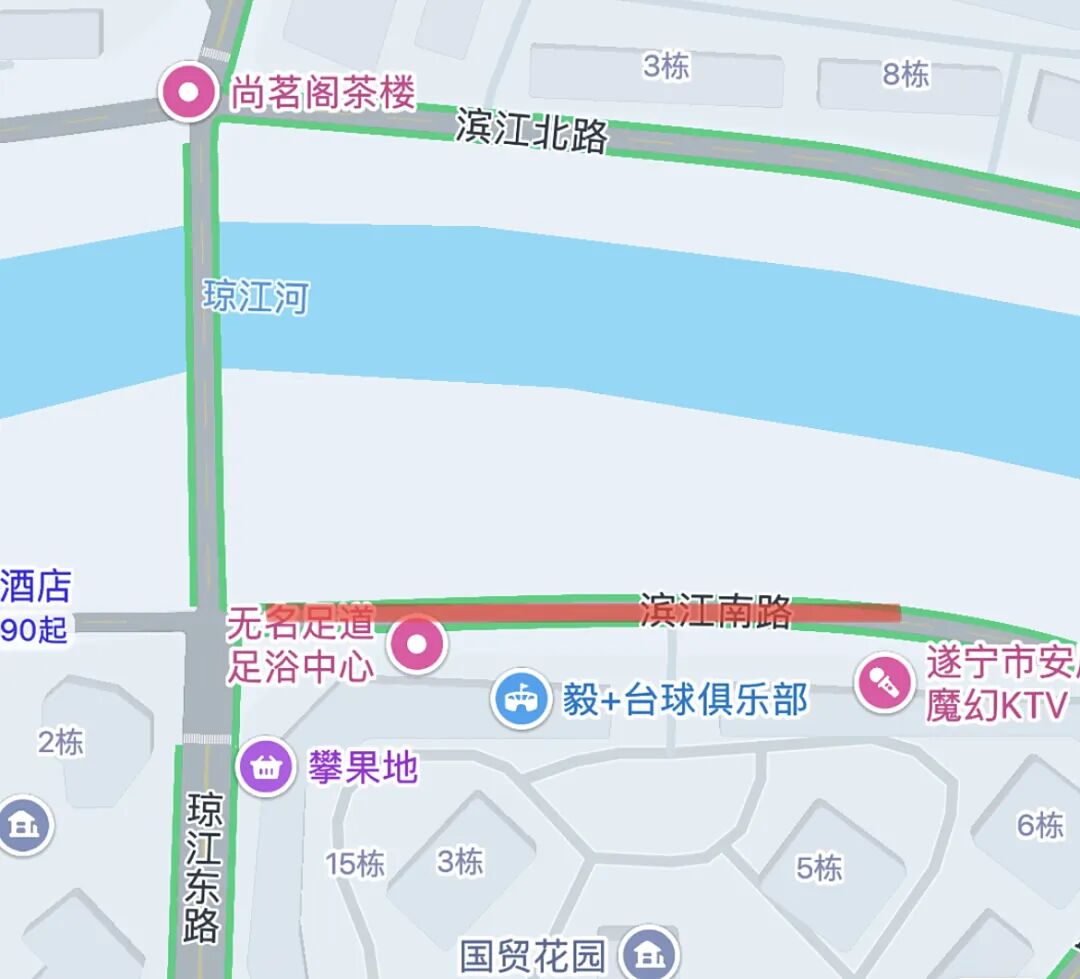View the 魔幻KTV karaoke marker

pyautogui.click(x=885, y=683)
